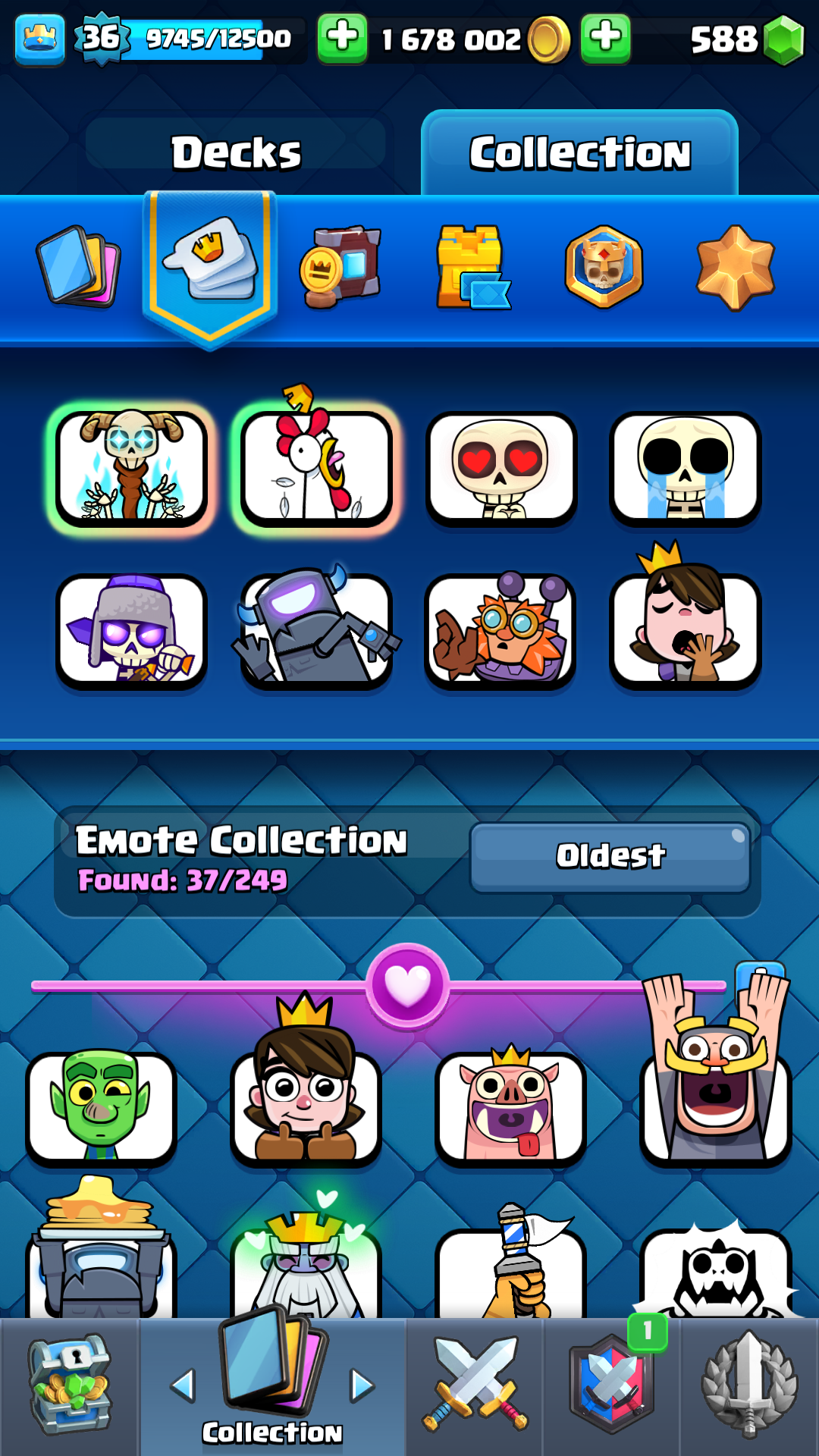
Task: Add more gems with the plus button
Action: [605, 38]
